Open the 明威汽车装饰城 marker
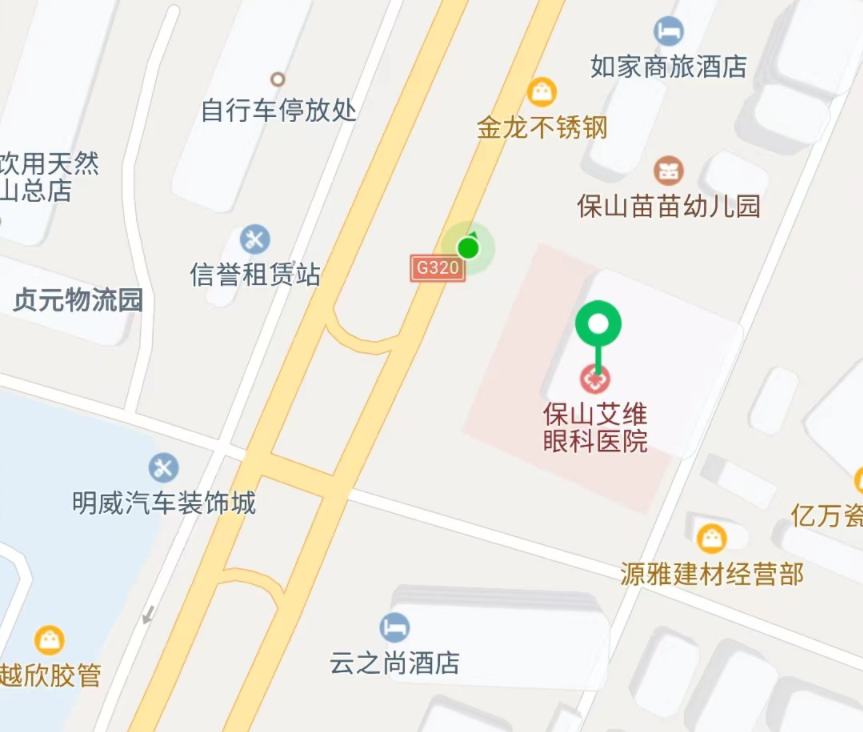The image size is (863, 732). point(163,467)
